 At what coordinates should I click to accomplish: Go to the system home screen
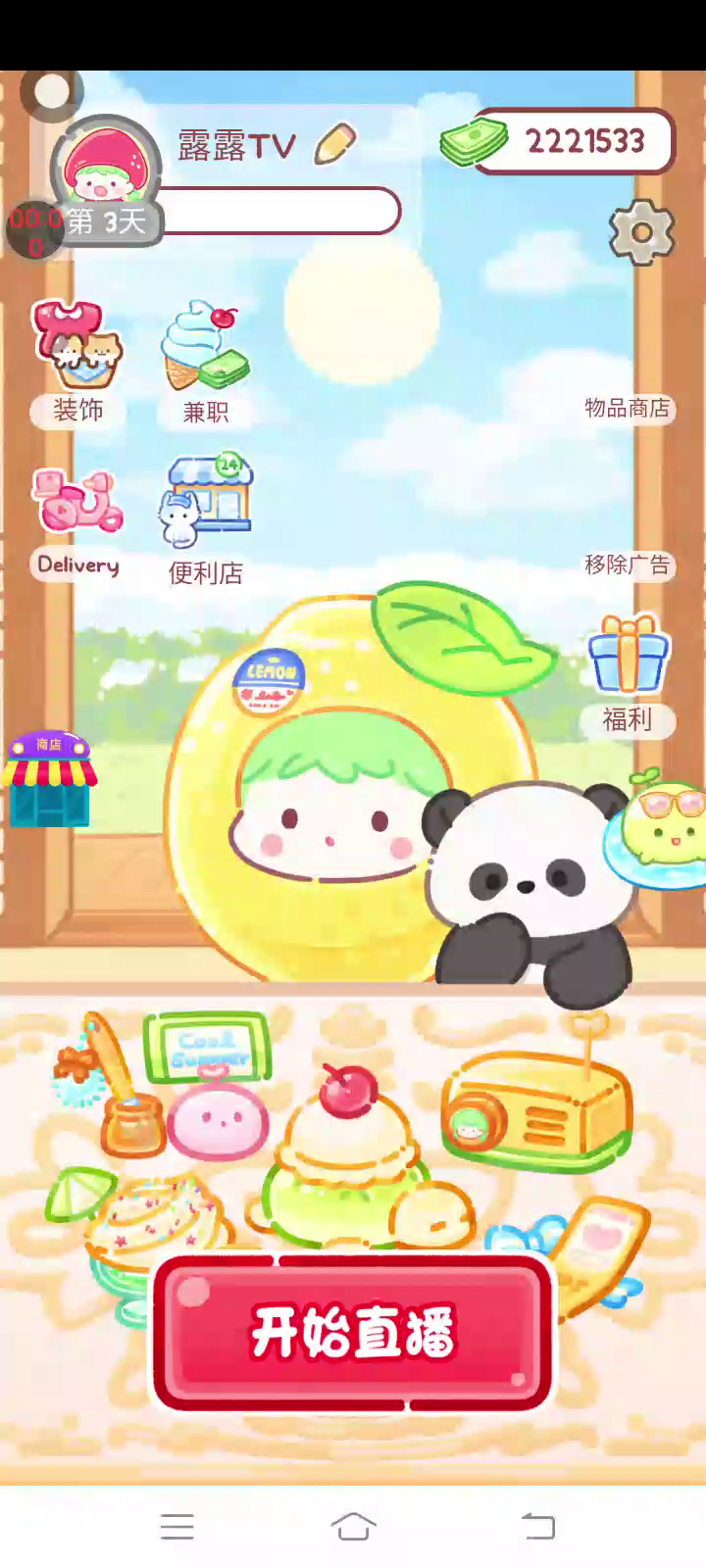[x=353, y=1526]
